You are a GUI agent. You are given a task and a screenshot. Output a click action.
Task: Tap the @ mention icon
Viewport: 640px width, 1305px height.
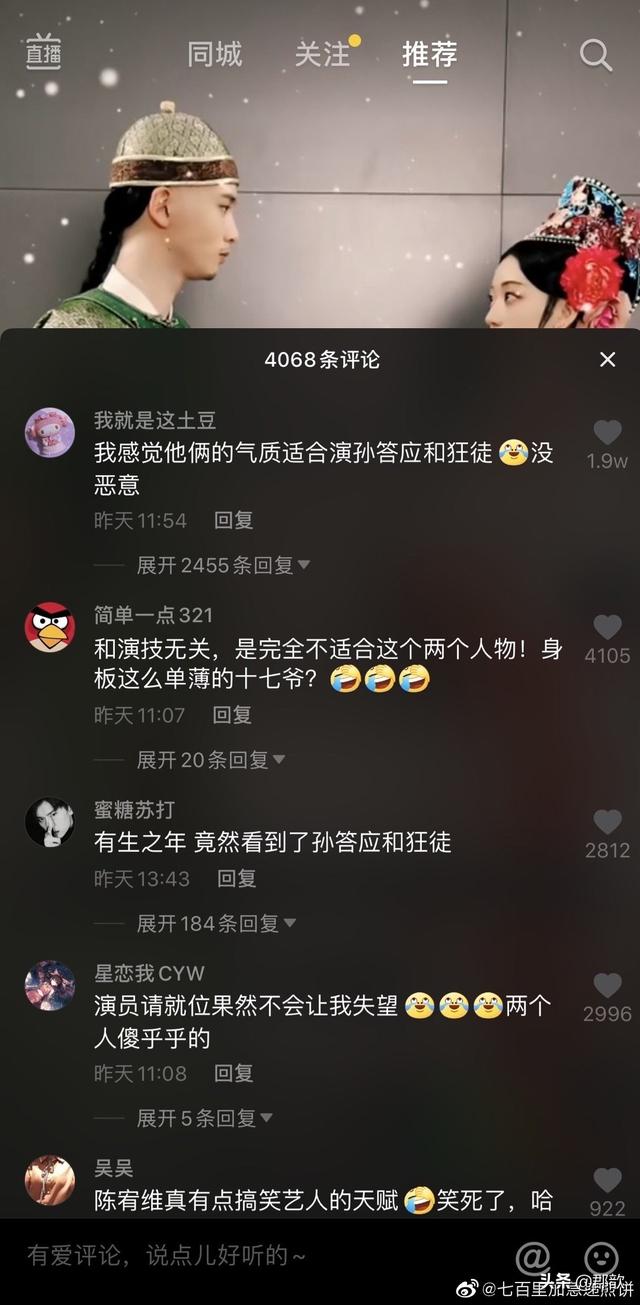click(533, 1255)
